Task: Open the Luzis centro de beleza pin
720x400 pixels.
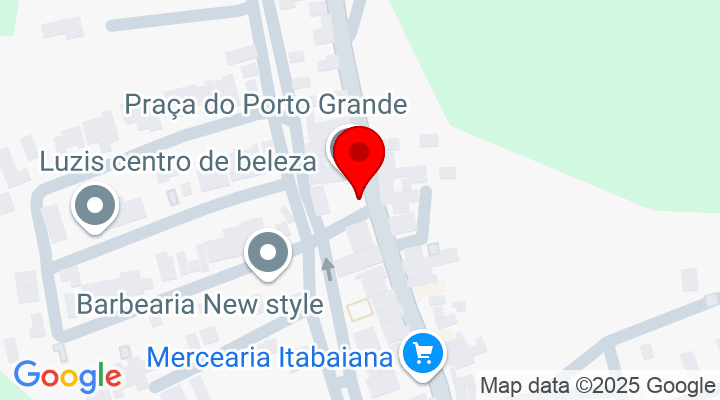Action: (96, 207)
